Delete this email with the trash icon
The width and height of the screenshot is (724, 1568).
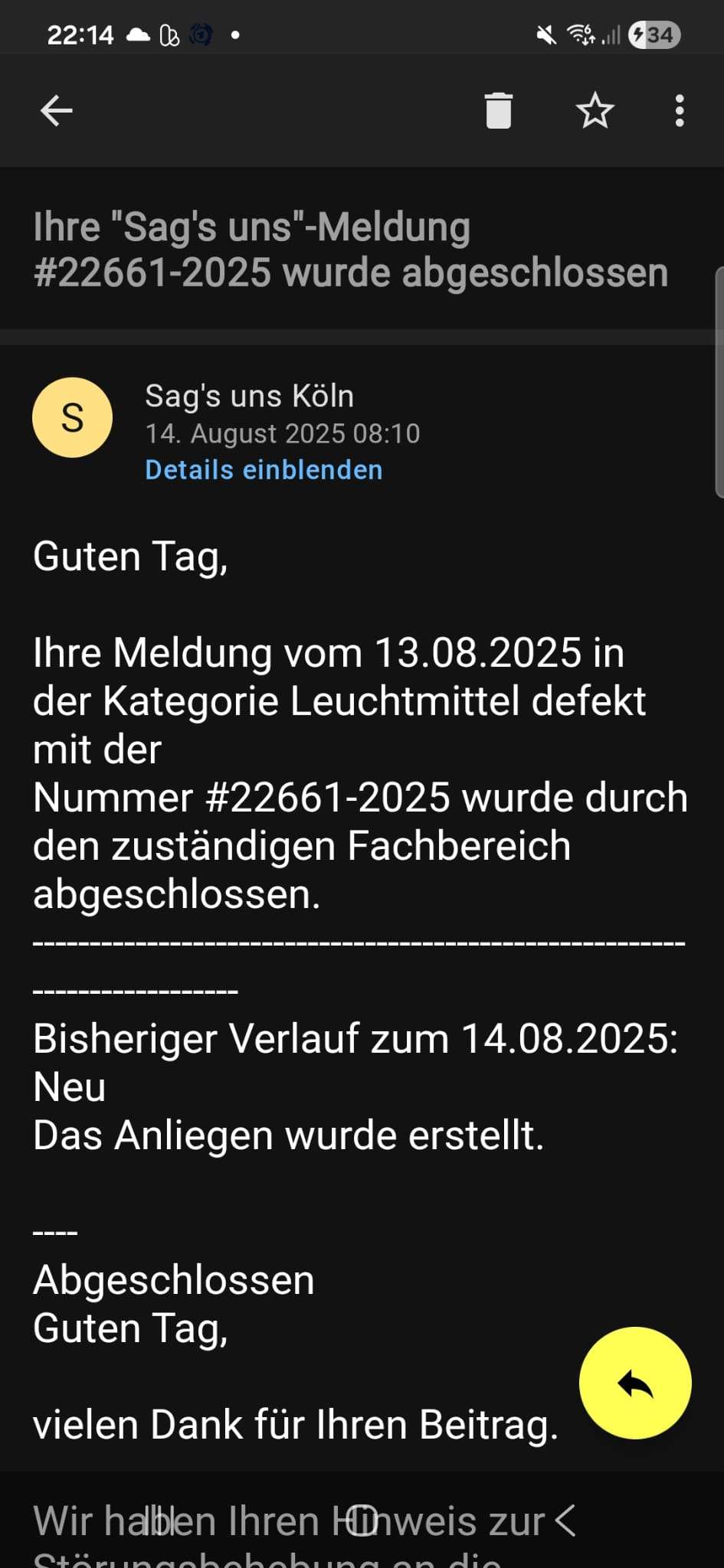tap(500, 110)
